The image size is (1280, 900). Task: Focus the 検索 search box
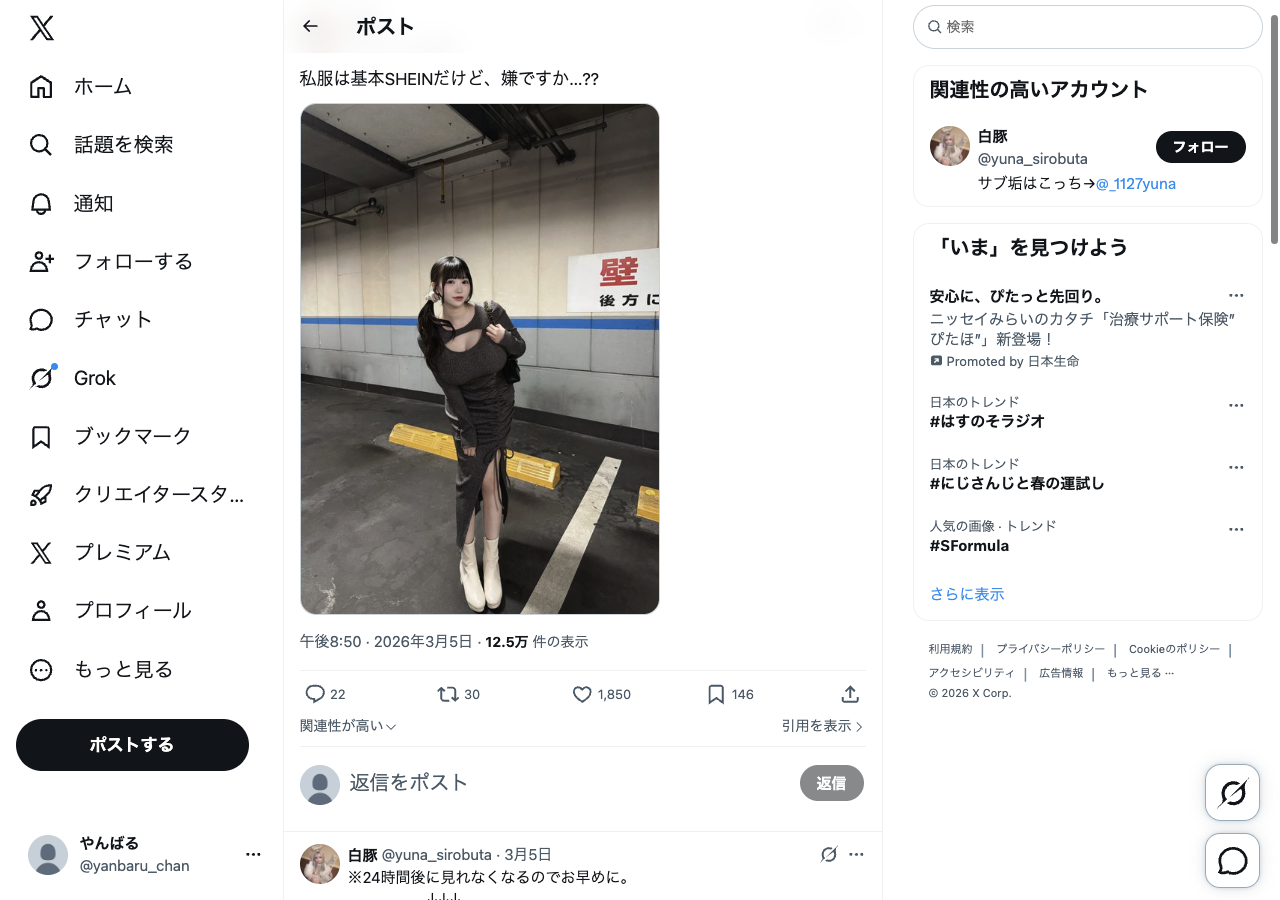coord(1088,27)
